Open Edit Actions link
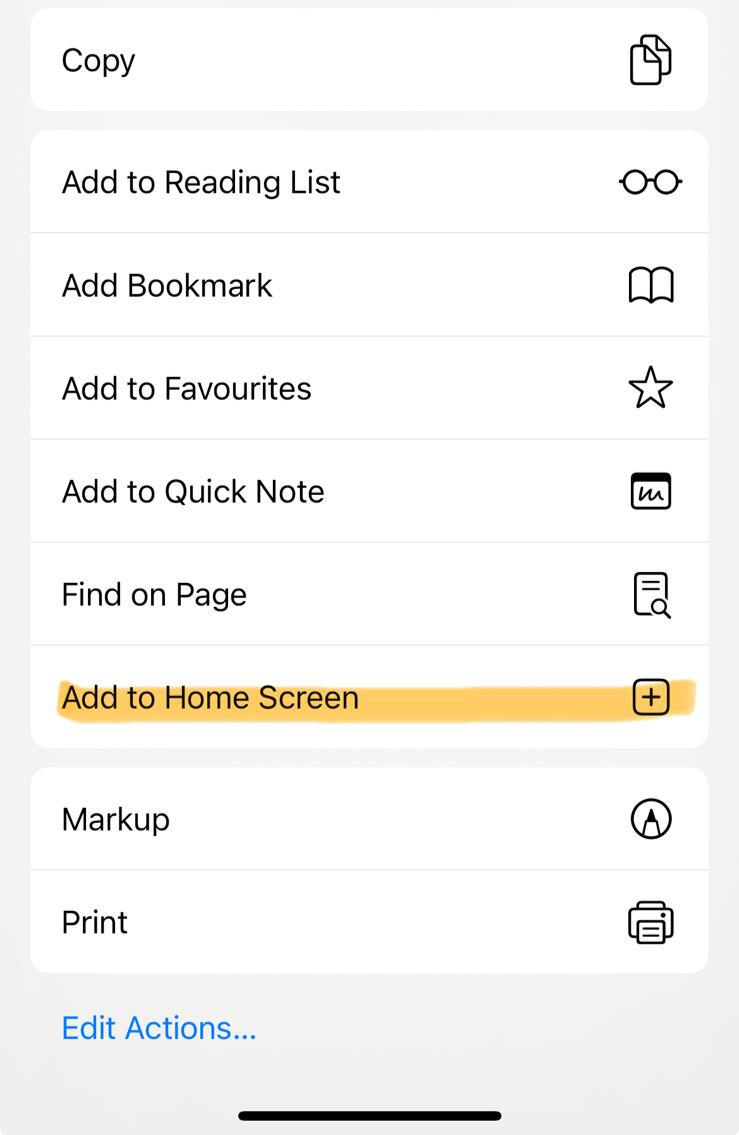The height and width of the screenshot is (1135, 739). tap(159, 1028)
